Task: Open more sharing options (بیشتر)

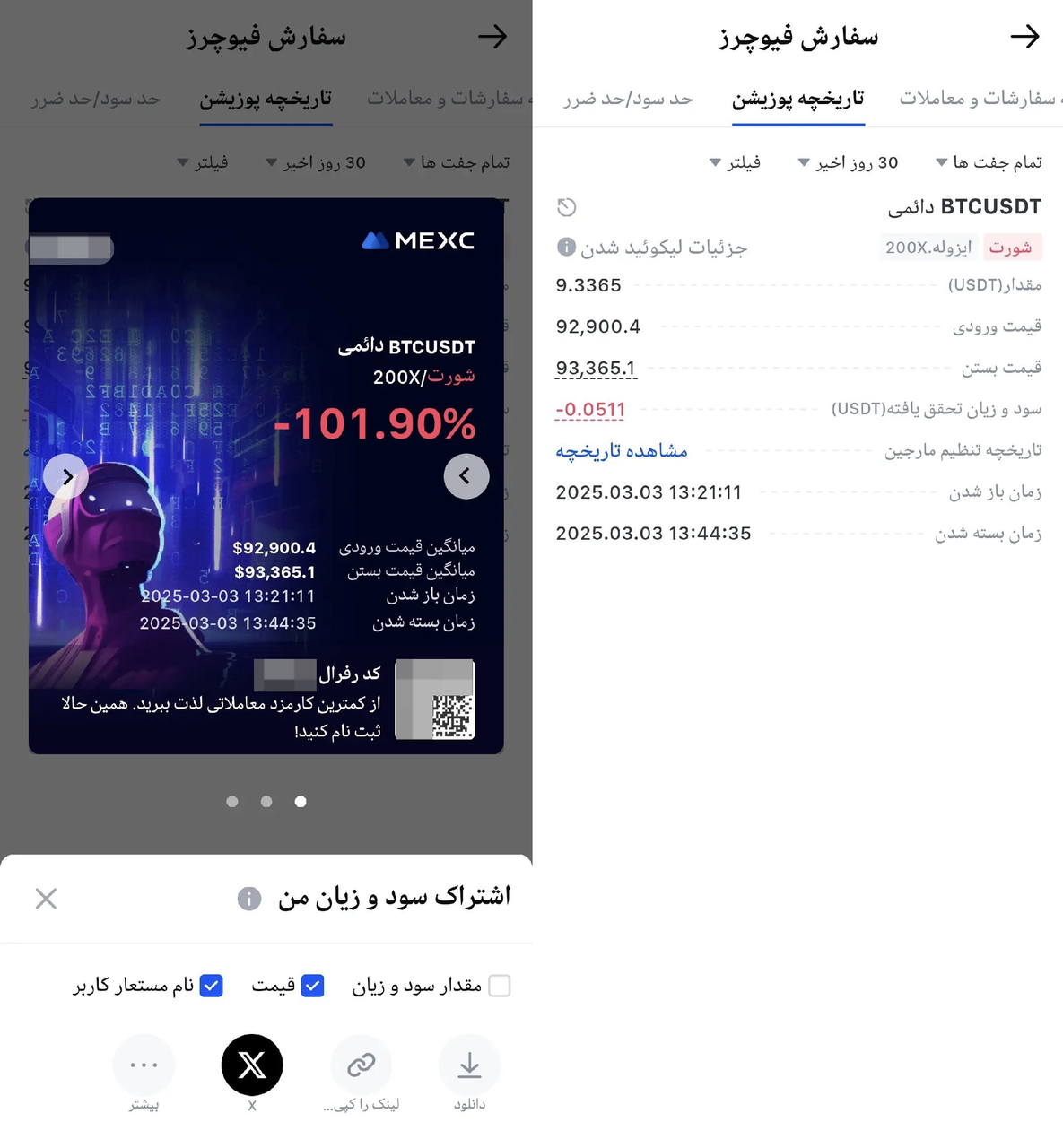Action: pos(144,1065)
